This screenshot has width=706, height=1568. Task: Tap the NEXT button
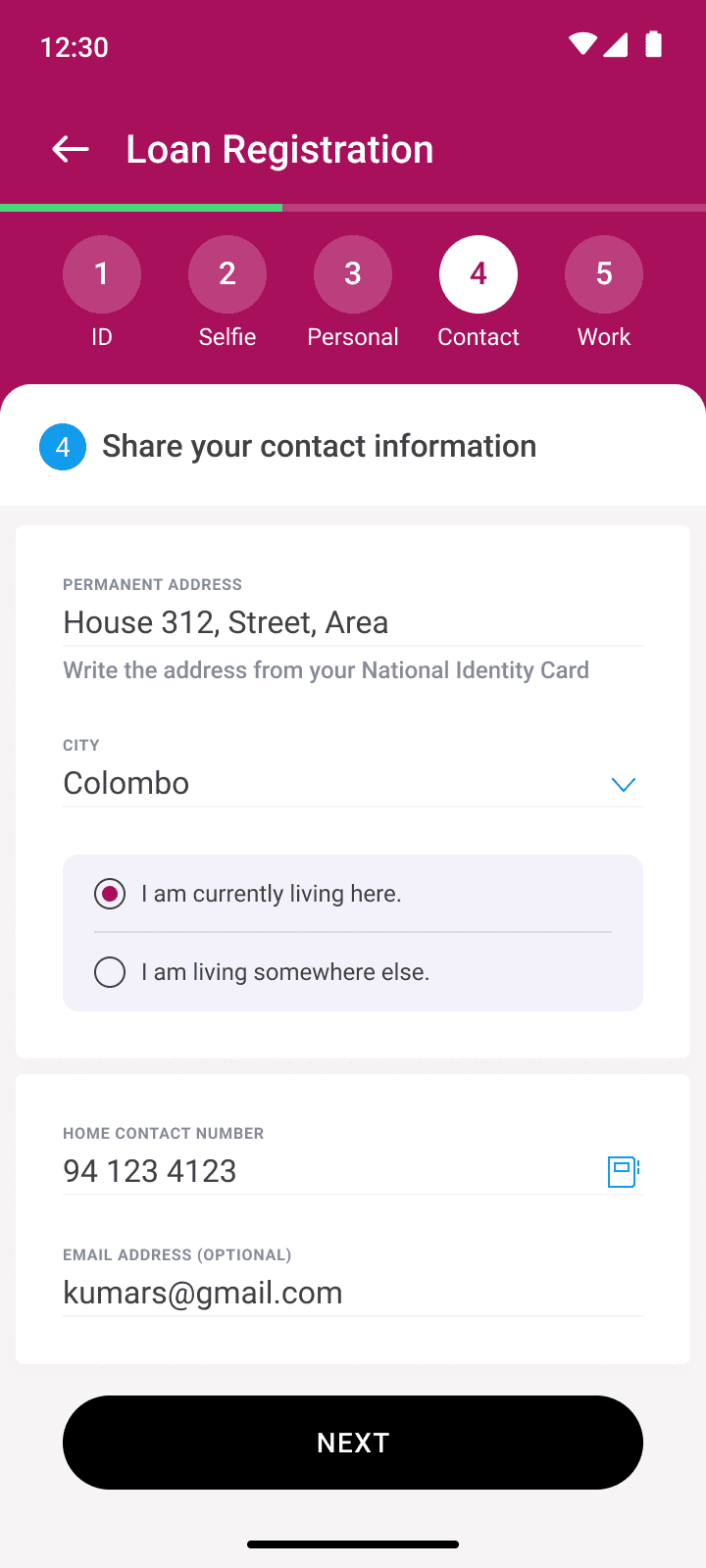point(353,1443)
